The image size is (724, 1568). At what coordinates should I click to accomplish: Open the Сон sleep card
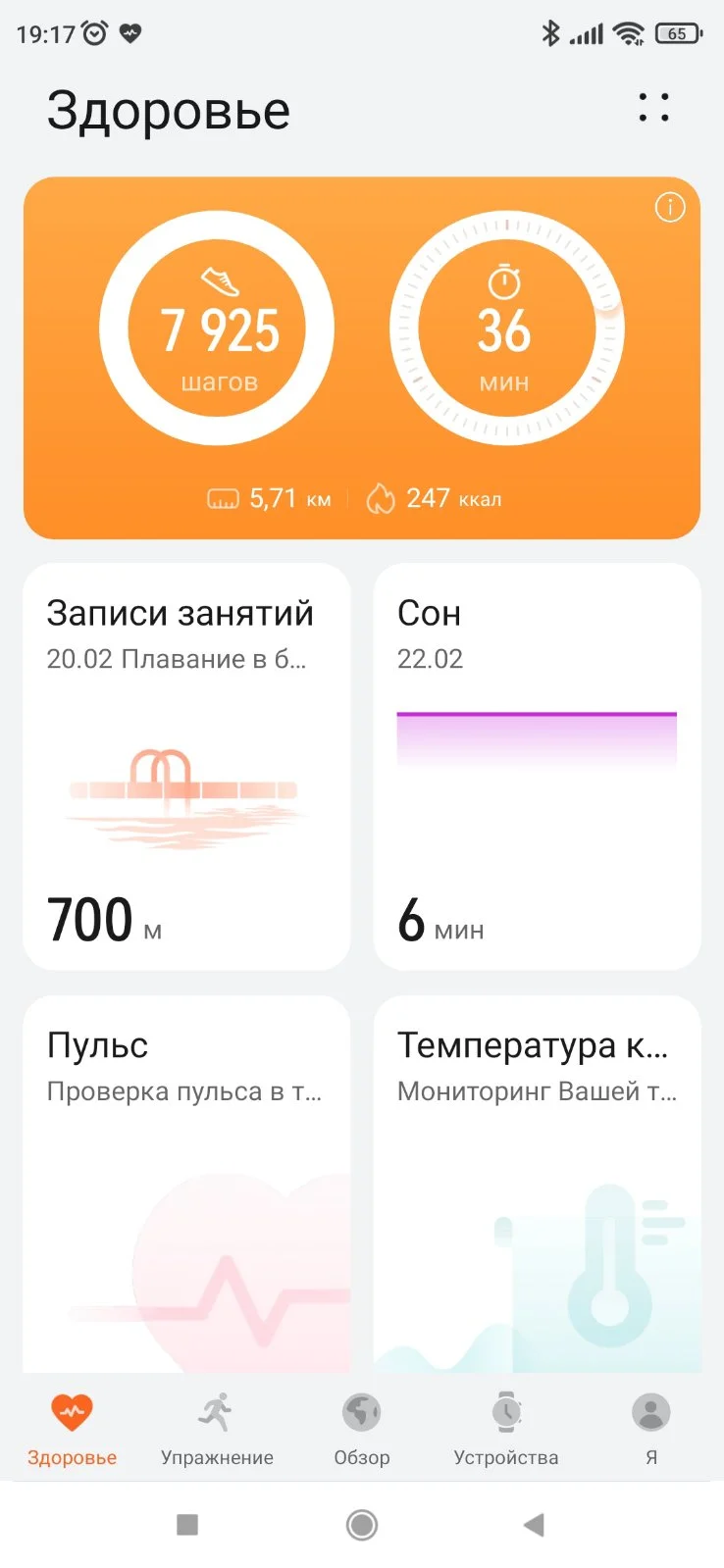pos(537,766)
